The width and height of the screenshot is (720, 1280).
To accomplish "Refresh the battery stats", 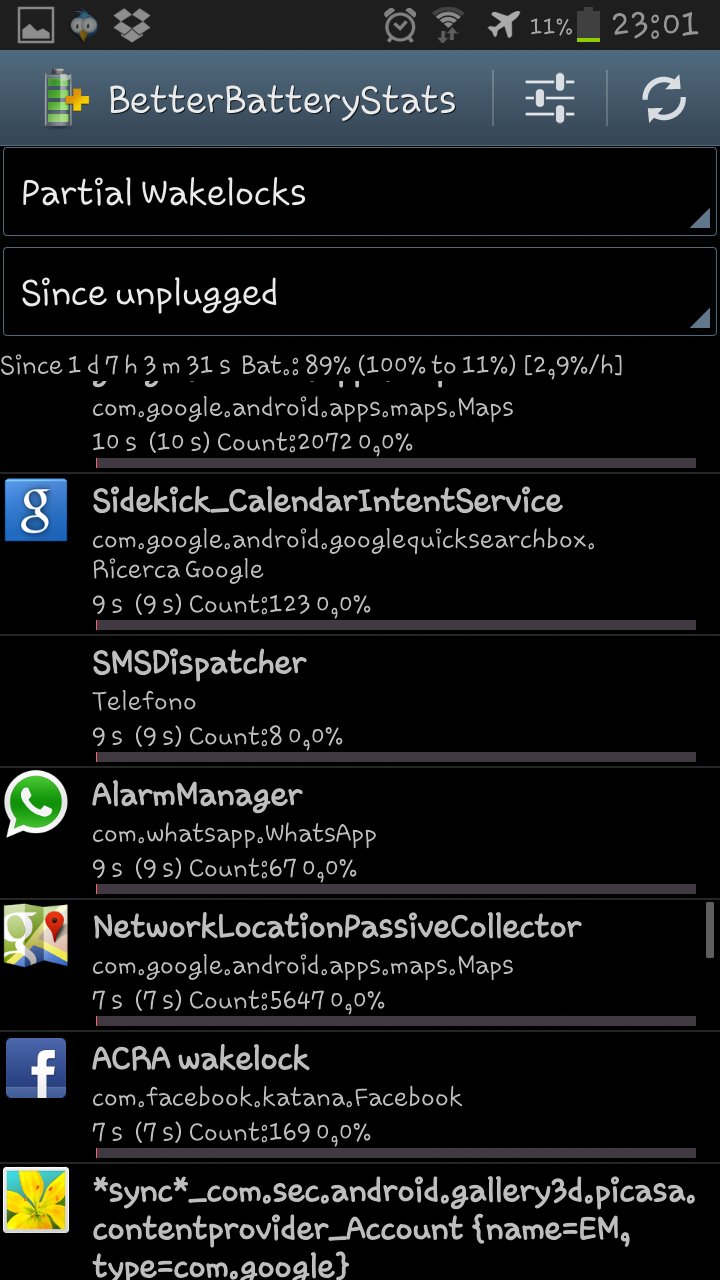I will 664,98.
